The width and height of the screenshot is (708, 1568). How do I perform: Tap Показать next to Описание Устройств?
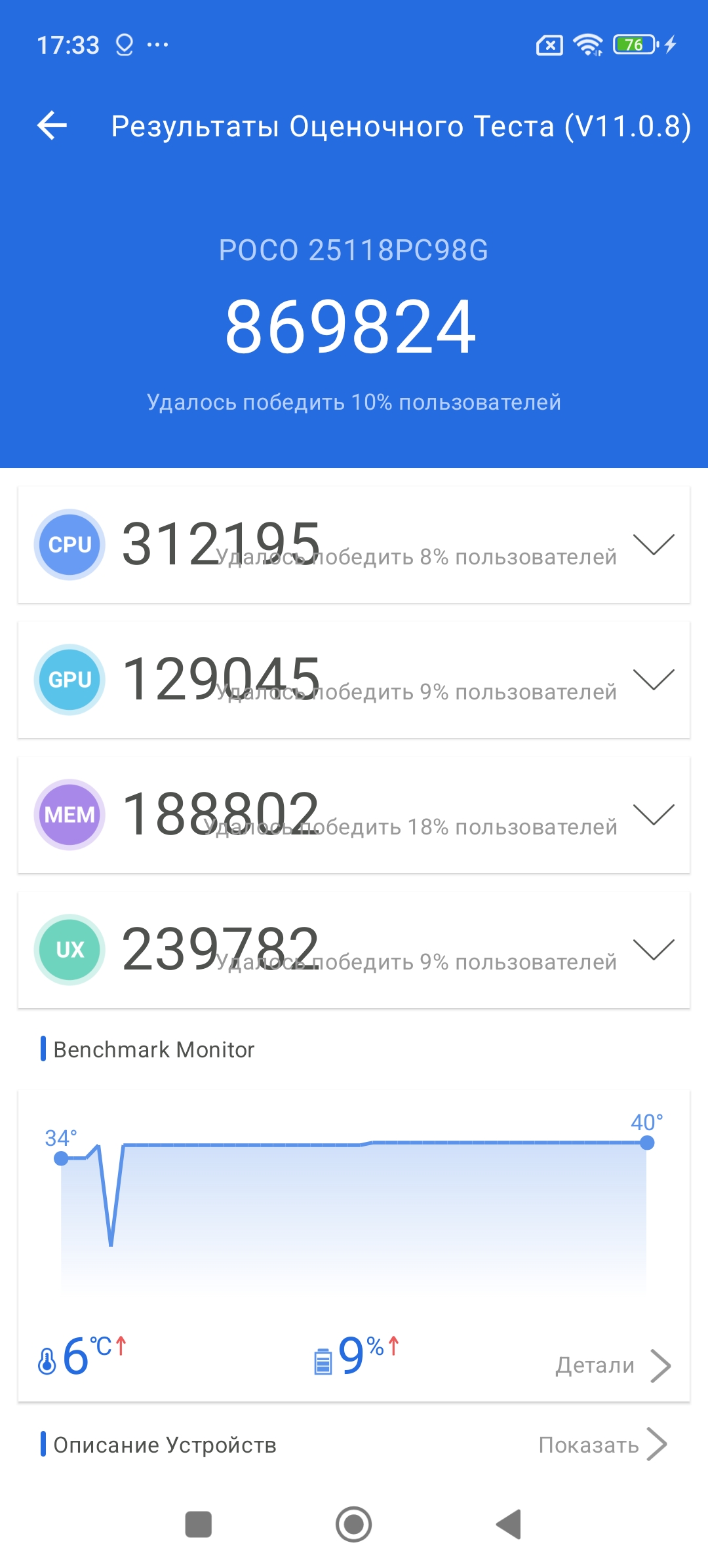[x=602, y=1445]
